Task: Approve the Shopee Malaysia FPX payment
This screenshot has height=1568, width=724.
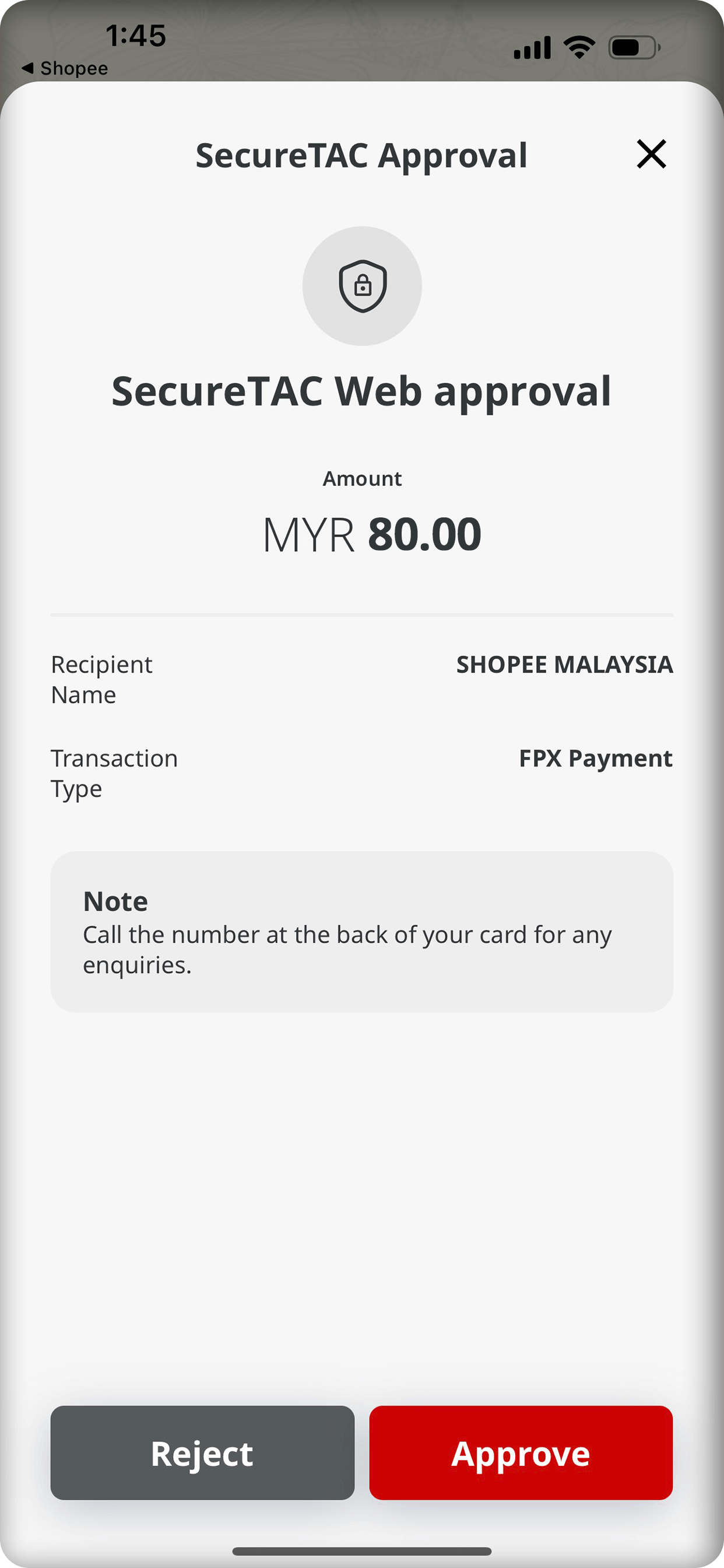Action: click(x=521, y=1452)
